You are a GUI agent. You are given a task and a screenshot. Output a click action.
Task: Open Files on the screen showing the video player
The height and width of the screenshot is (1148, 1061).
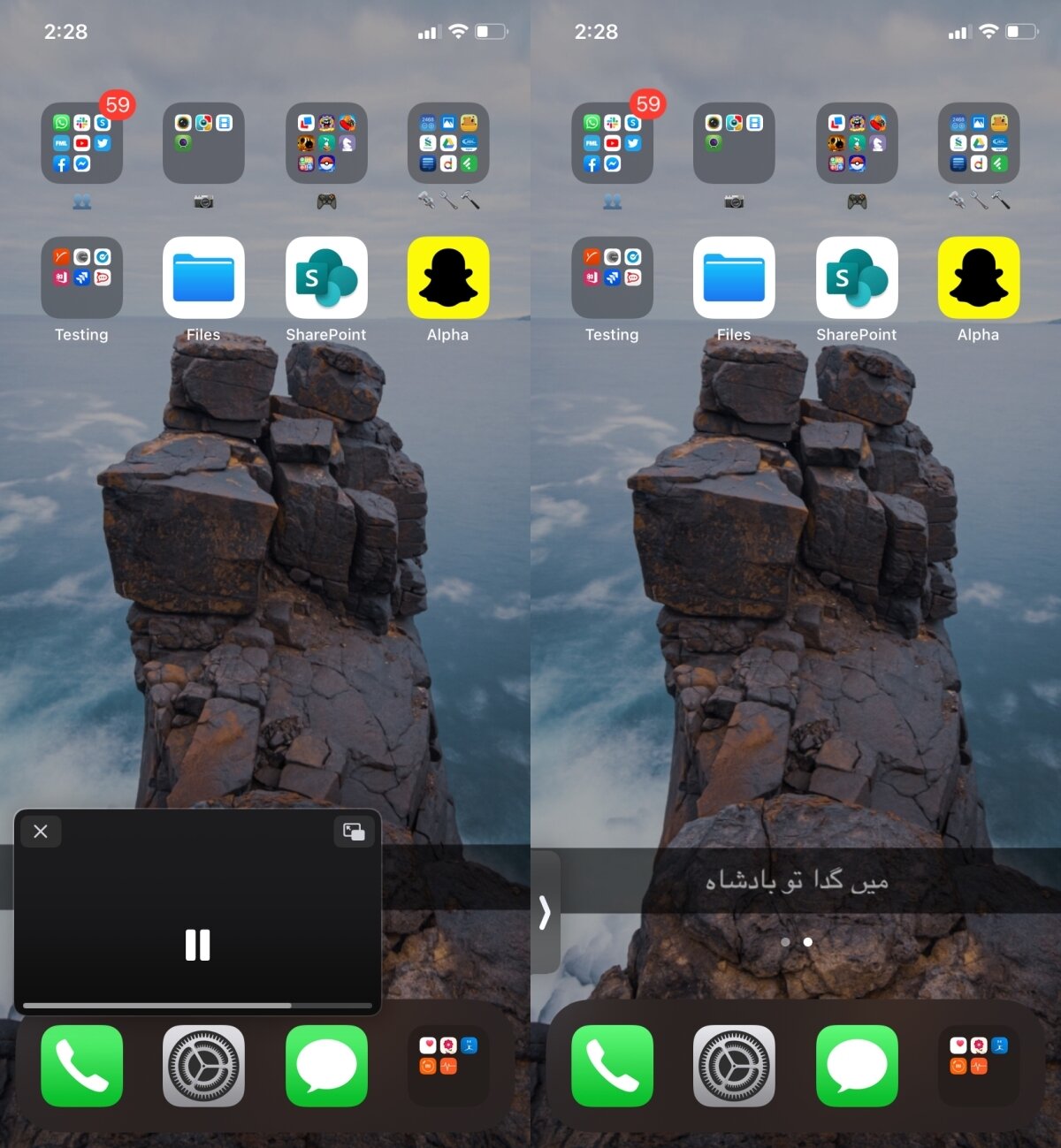(203, 277)
